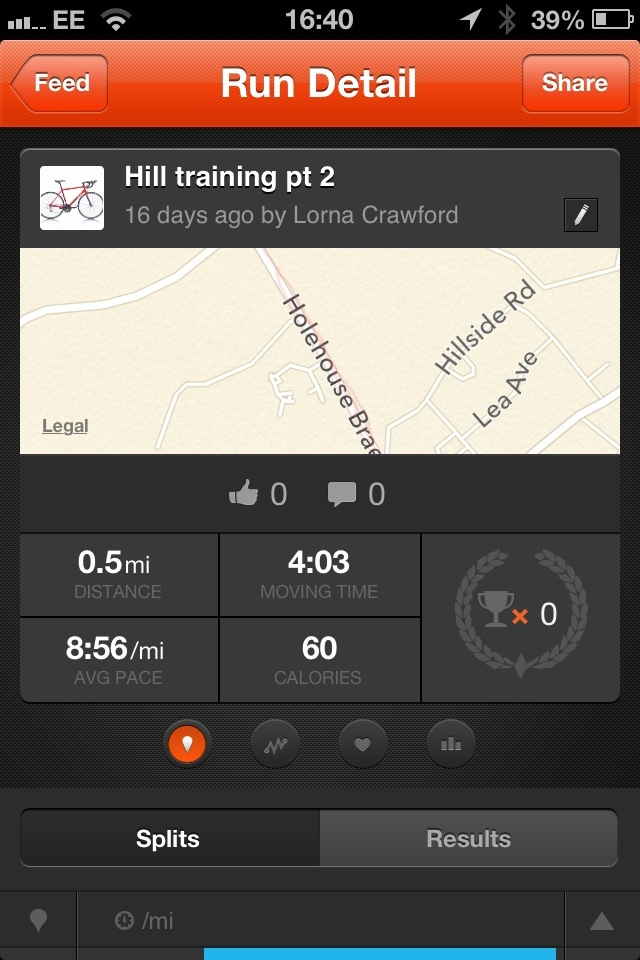Select the map pin view
Screen dimensions: 640x960
pos(188,743)
